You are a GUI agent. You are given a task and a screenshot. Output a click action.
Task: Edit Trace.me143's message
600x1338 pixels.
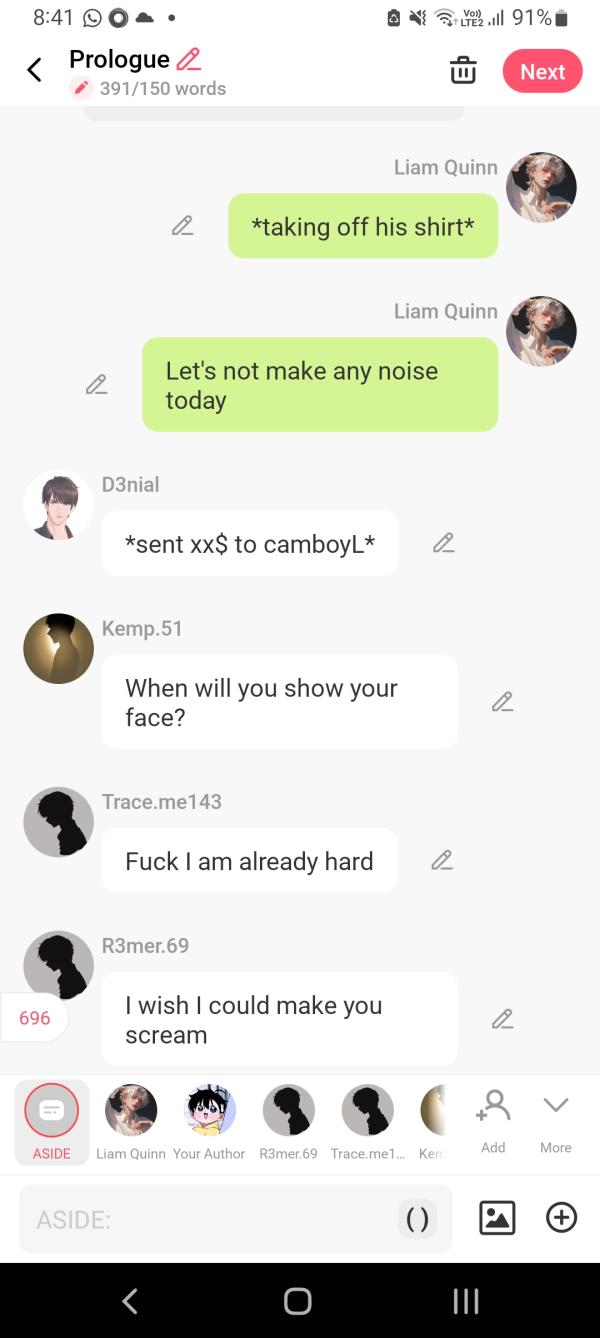tap(442, 860)
